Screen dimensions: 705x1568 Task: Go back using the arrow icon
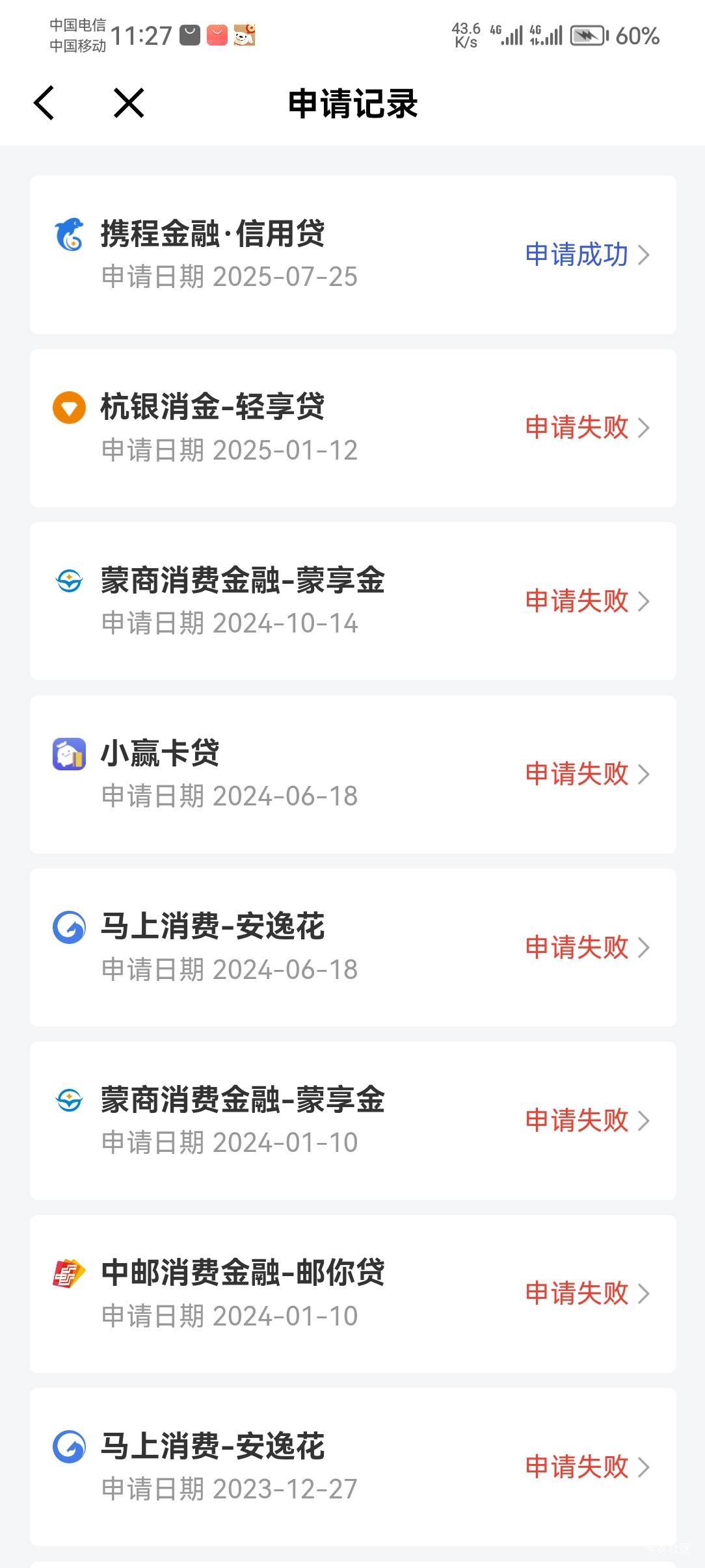[44, 103]
